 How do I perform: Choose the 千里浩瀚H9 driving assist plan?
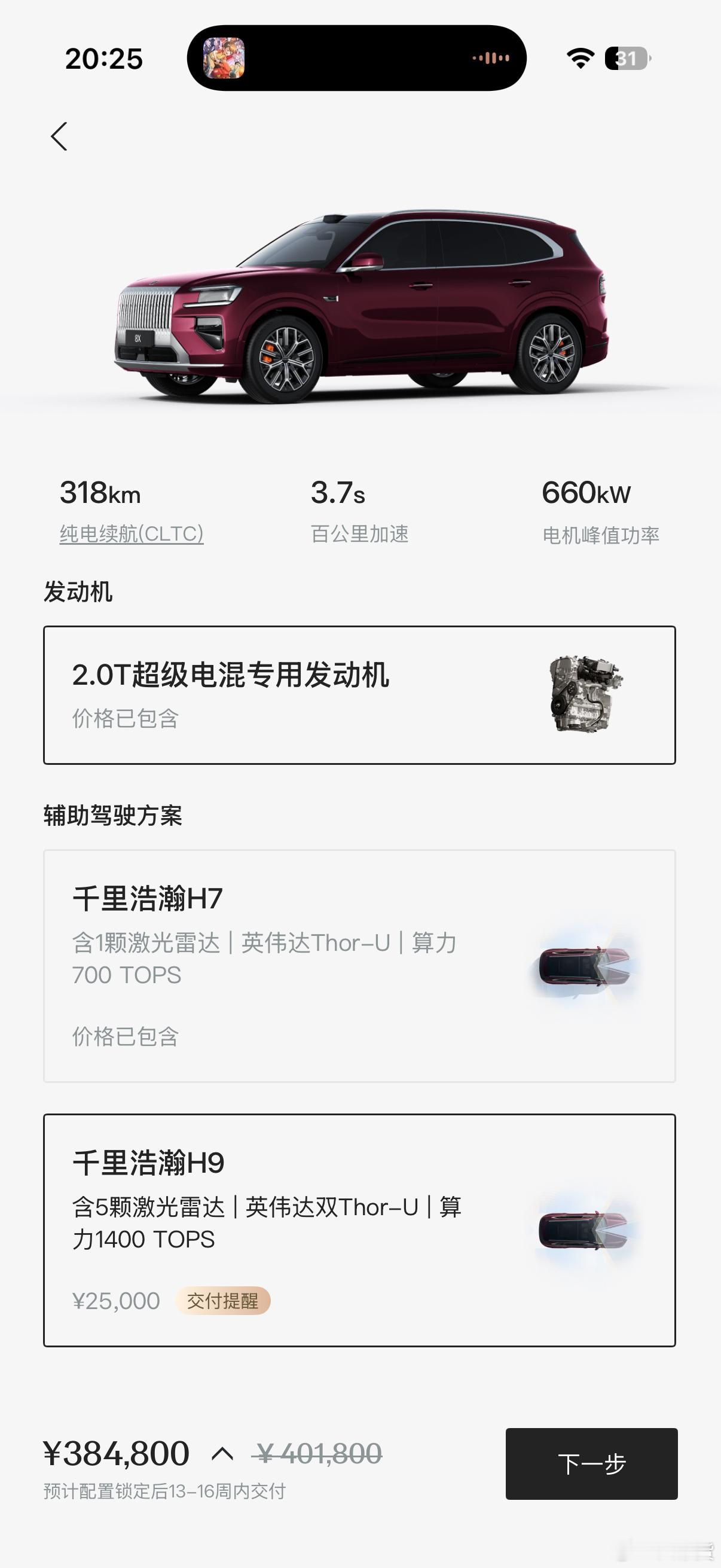click(x=359, y=1230)
